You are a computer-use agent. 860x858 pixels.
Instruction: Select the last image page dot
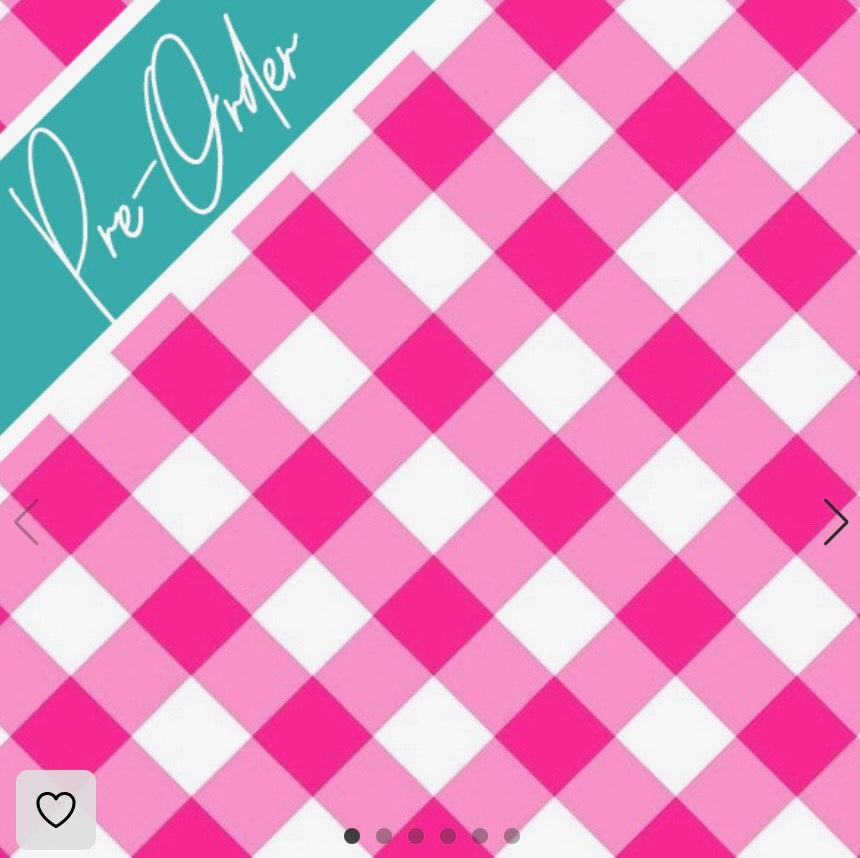[512, 836]
